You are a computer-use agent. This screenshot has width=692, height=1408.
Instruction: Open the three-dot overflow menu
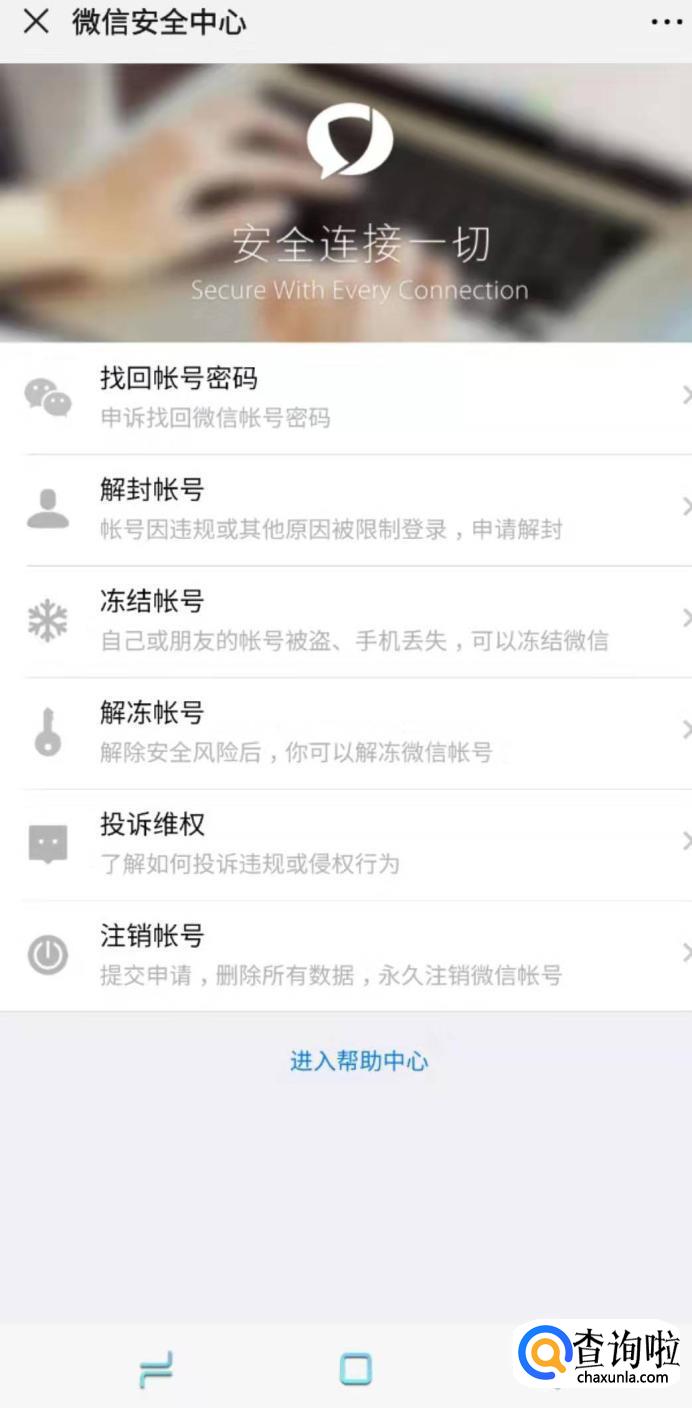[666, 21]
